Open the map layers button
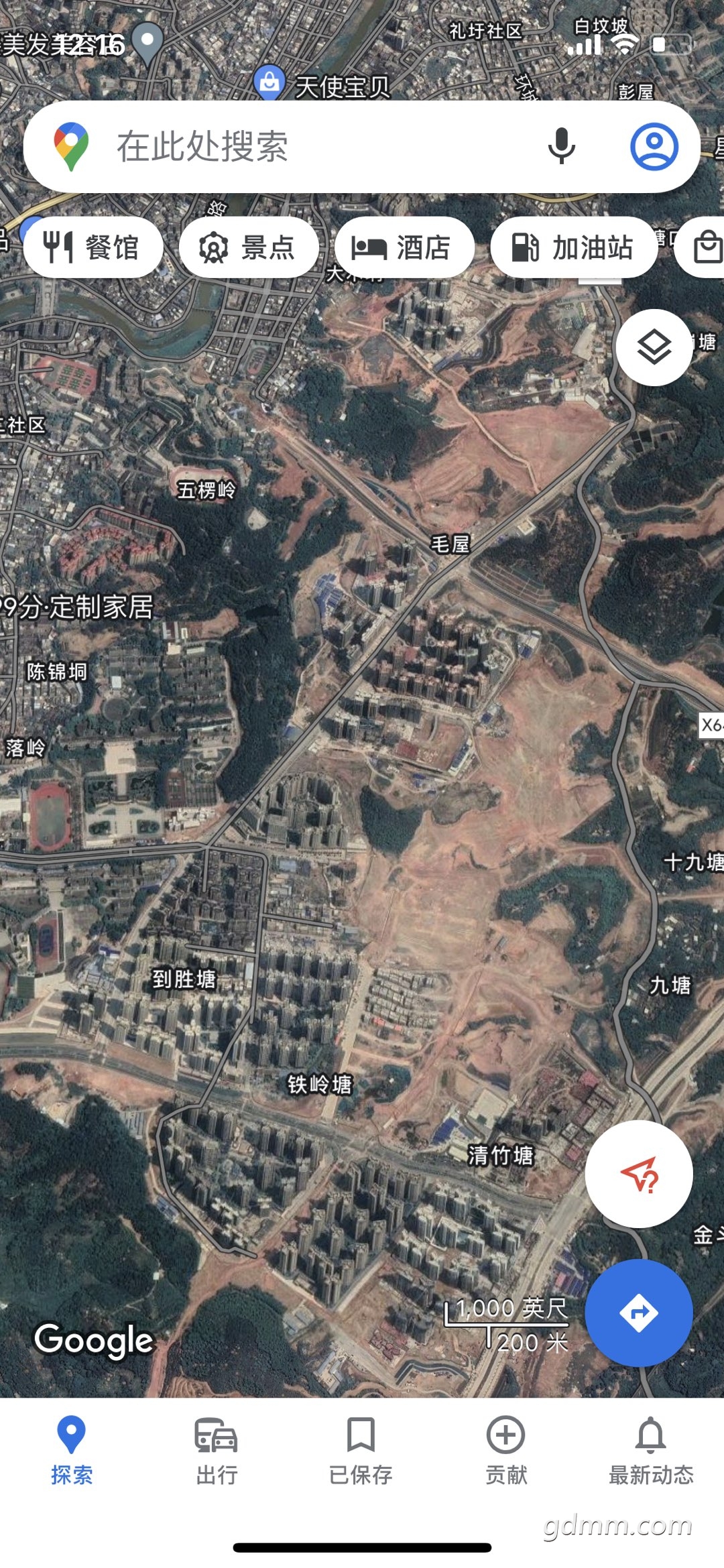This screenshot has width=724, height=1568. pyautogui.click(x=654, y=347)
